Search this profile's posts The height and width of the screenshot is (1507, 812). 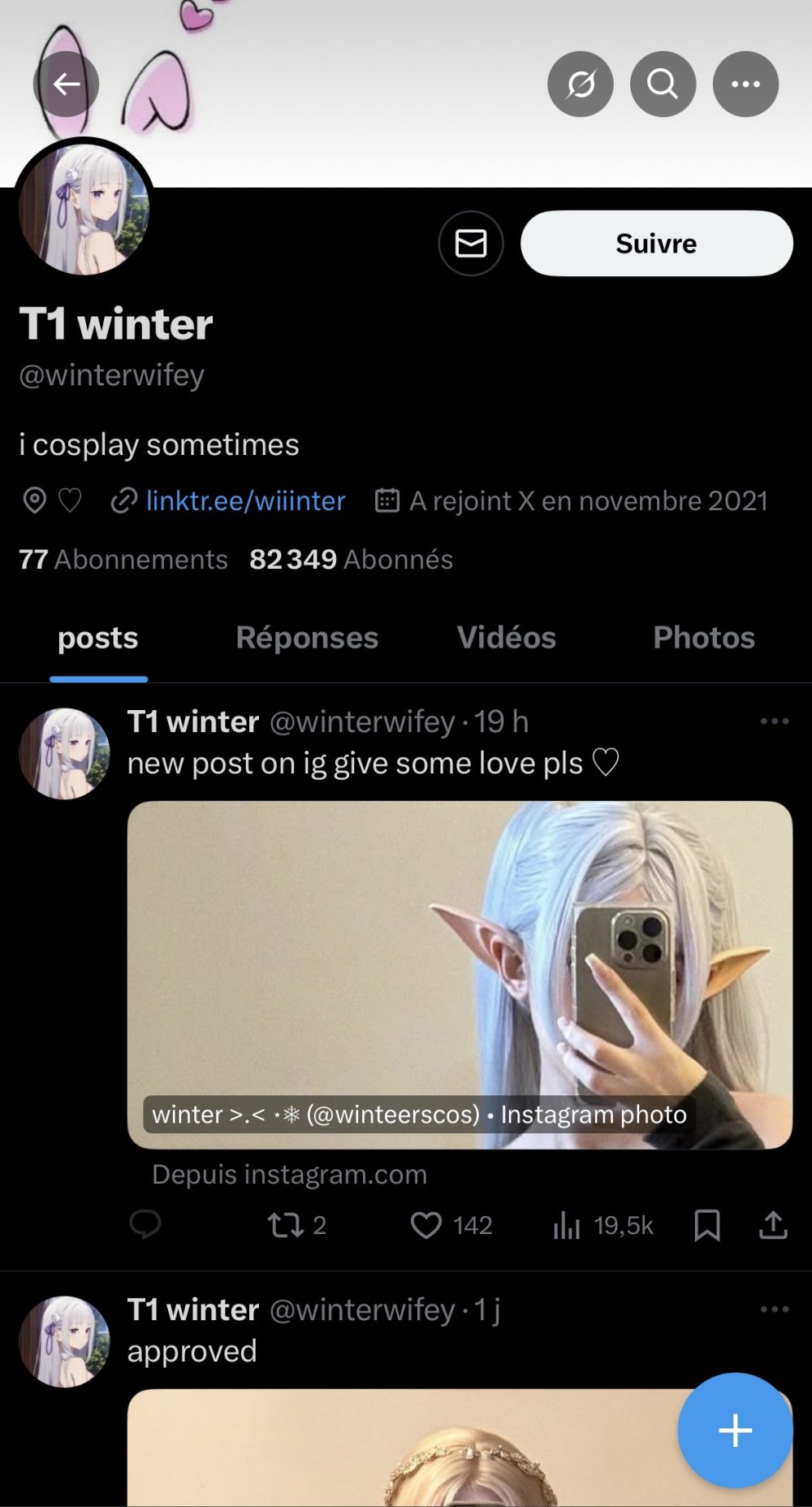pos(663,84)
